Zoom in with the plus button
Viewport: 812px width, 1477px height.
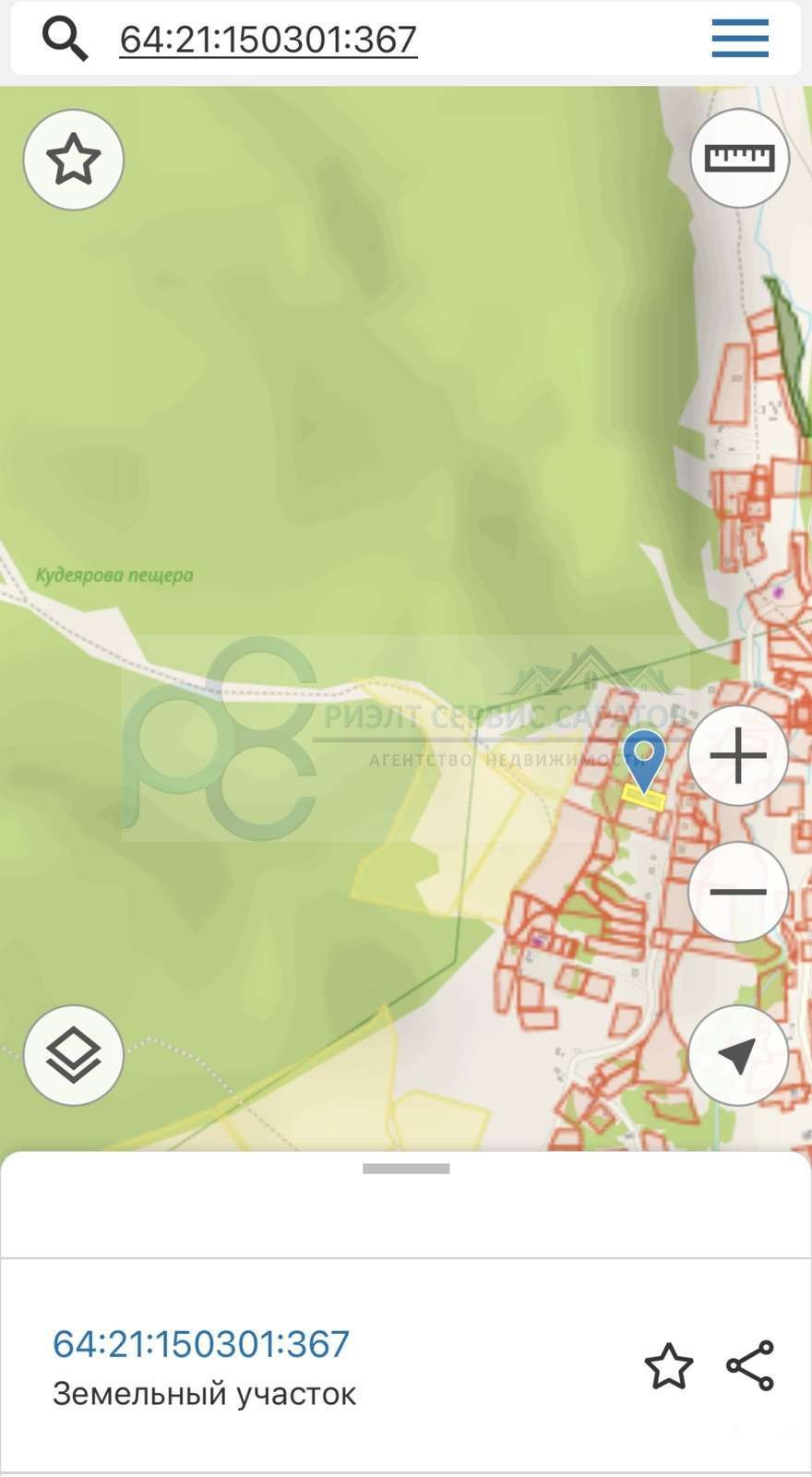click(x=738, y=756)
